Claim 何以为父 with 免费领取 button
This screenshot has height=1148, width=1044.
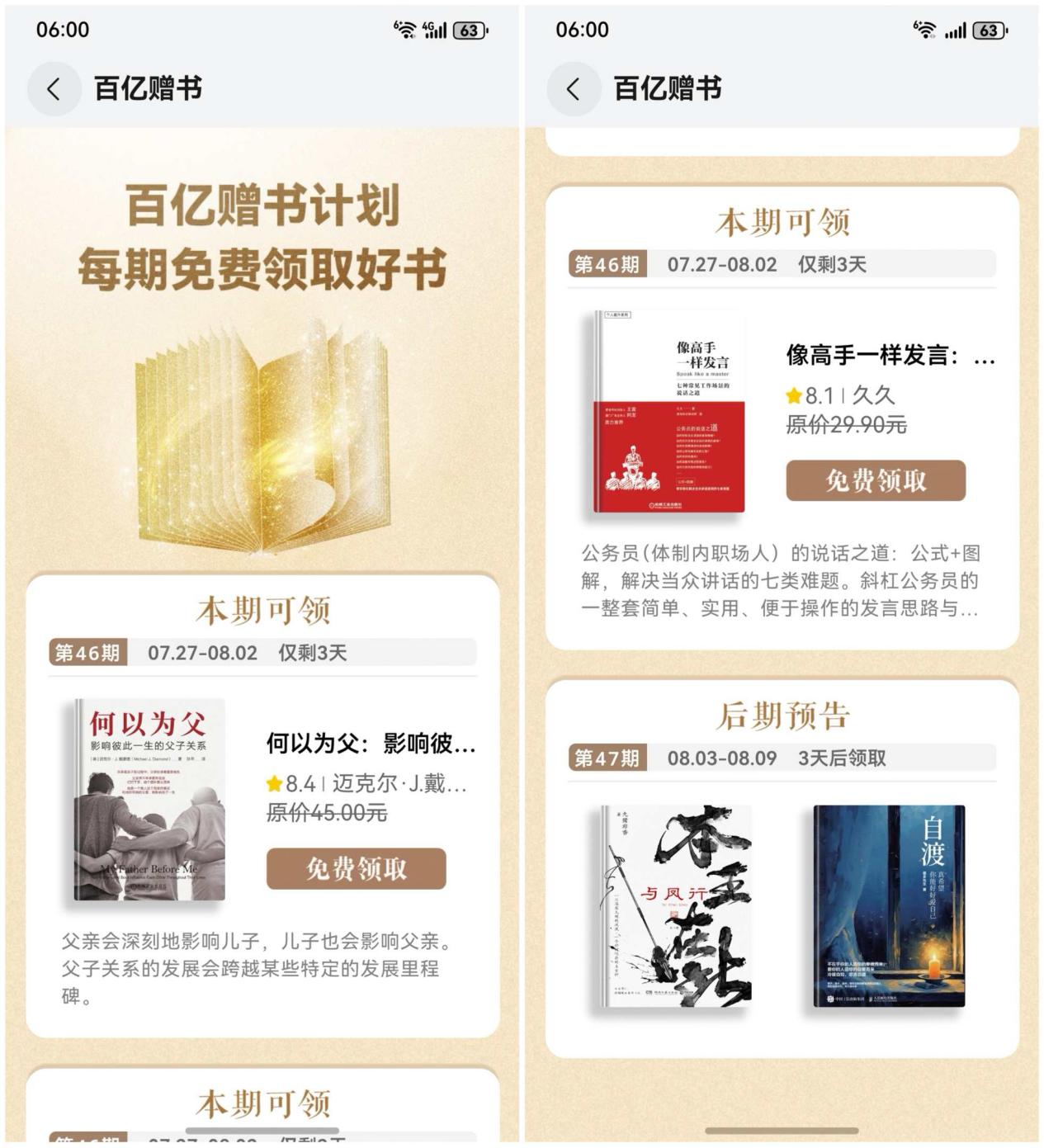click(x=356, y=868)
